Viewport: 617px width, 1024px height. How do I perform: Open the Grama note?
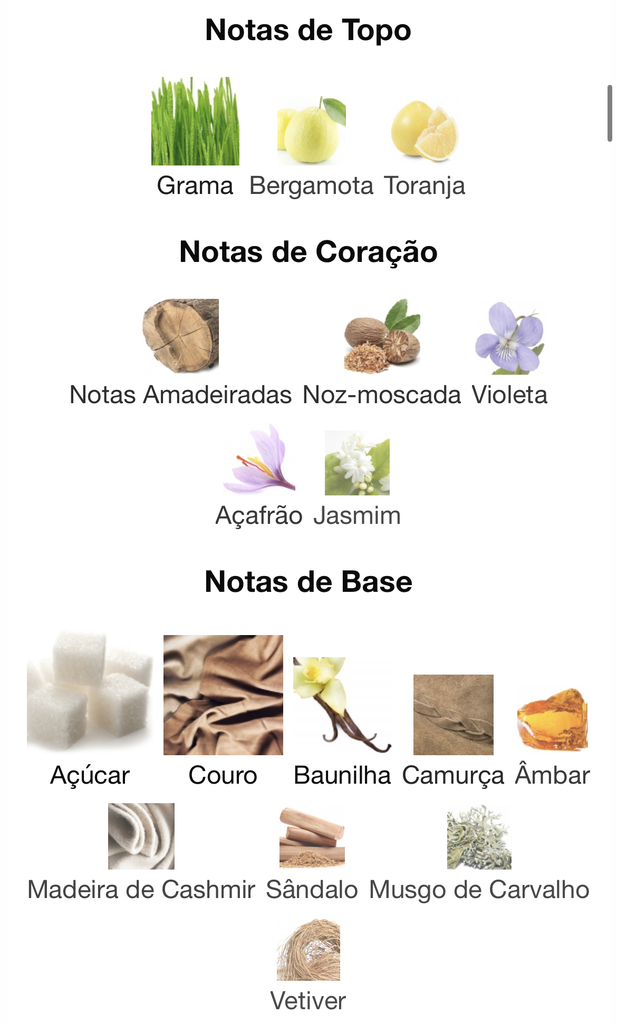(x=195, y=137)
